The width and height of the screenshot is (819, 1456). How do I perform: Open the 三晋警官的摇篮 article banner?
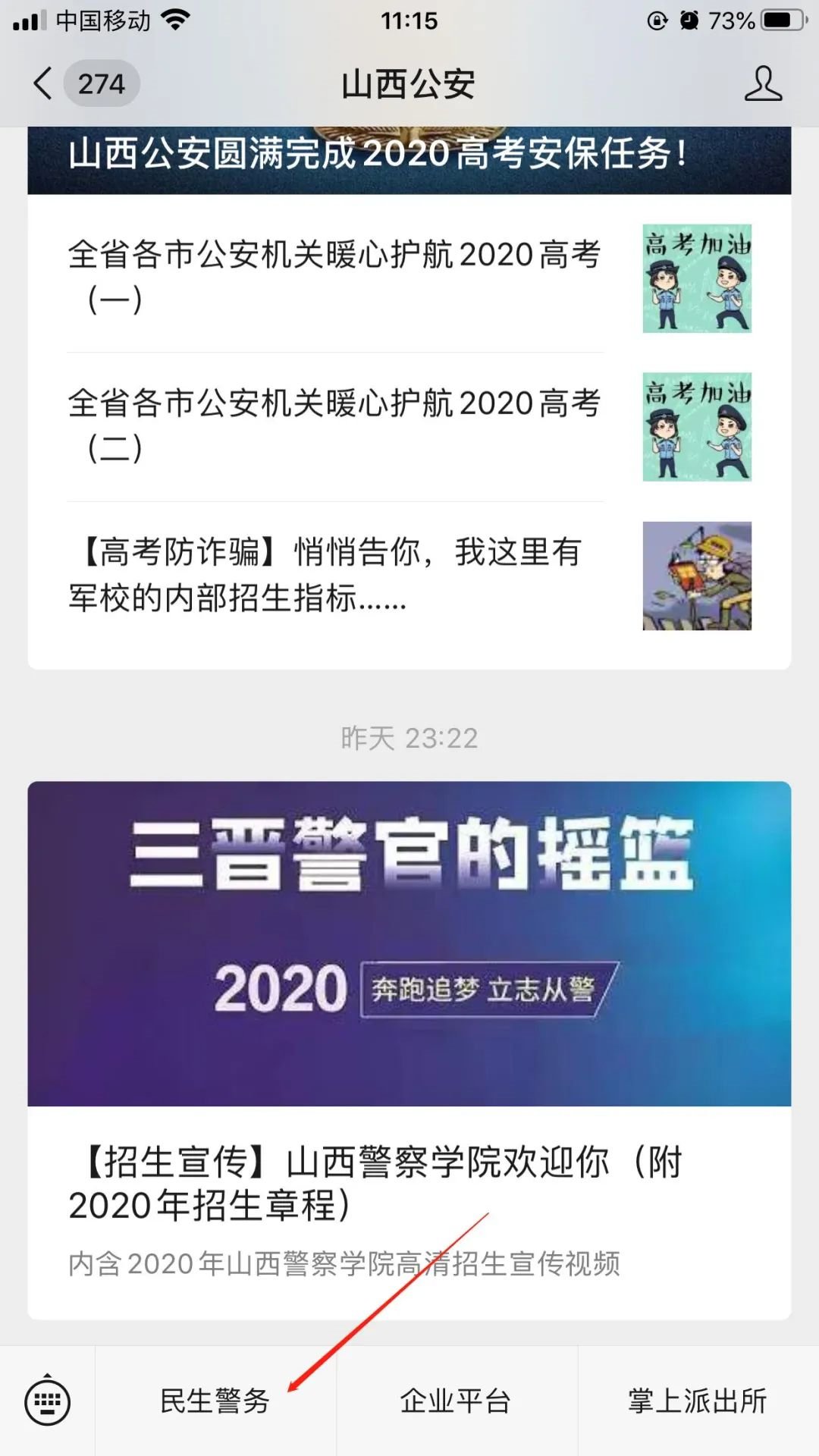tap(409, 943)
